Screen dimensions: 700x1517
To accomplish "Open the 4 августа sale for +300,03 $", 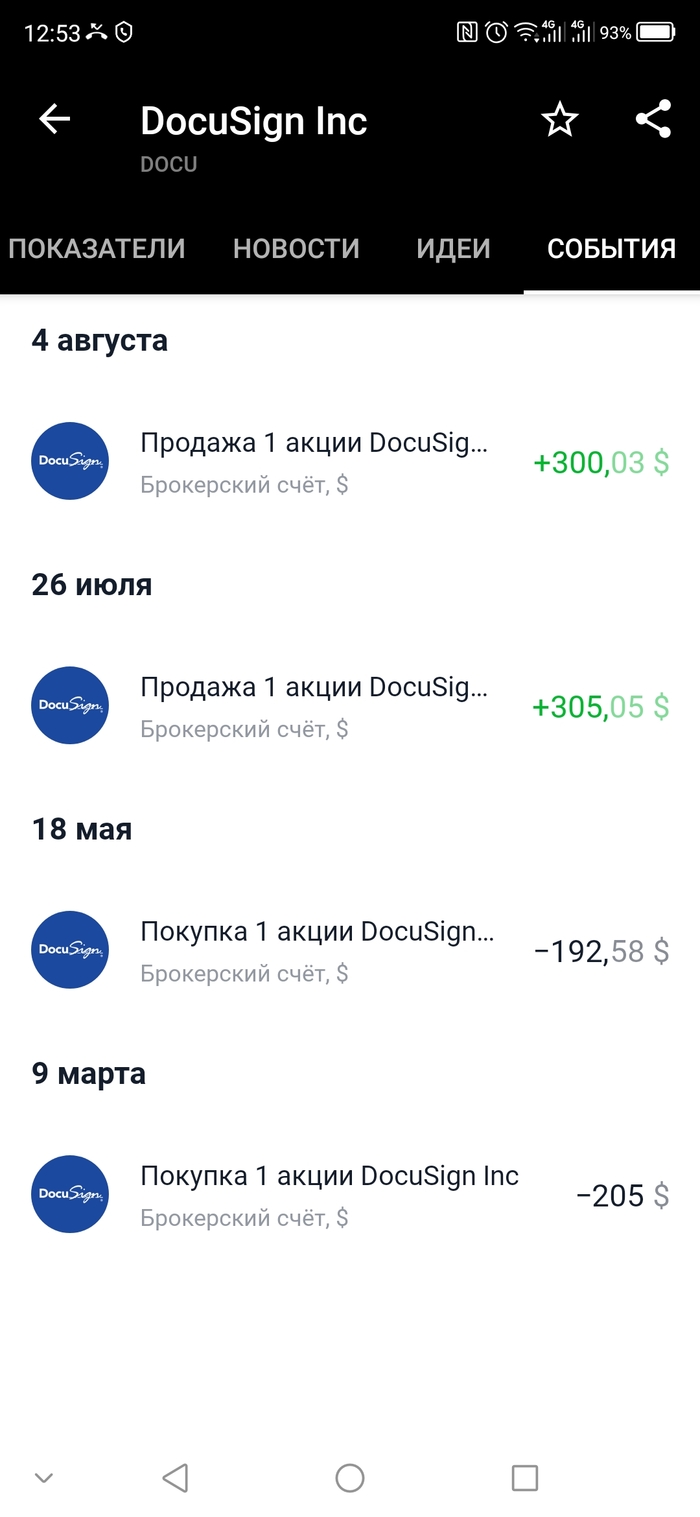I will (x=350, y=462).
